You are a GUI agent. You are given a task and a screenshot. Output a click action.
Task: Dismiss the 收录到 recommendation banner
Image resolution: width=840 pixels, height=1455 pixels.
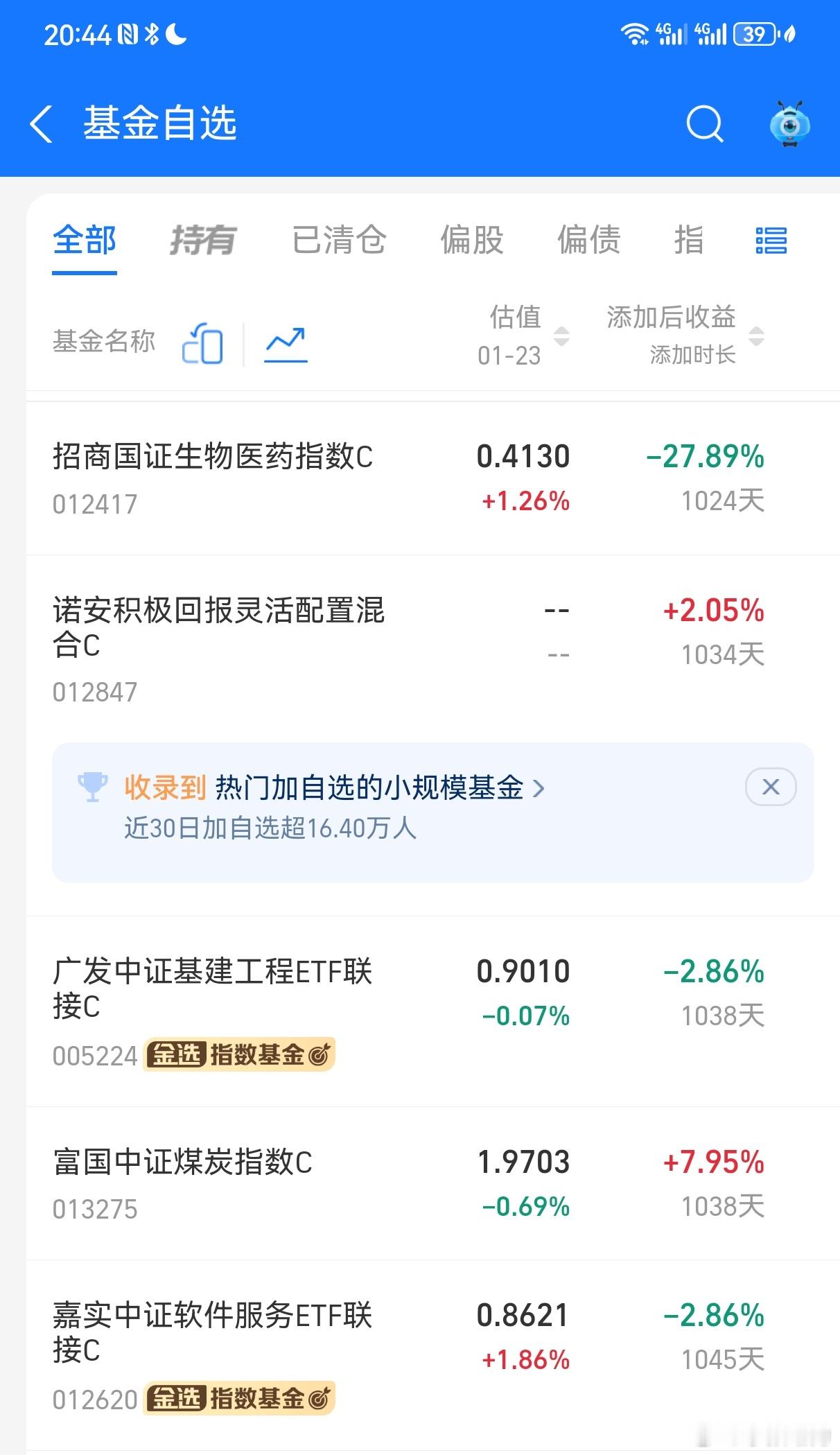click(771, 787)
